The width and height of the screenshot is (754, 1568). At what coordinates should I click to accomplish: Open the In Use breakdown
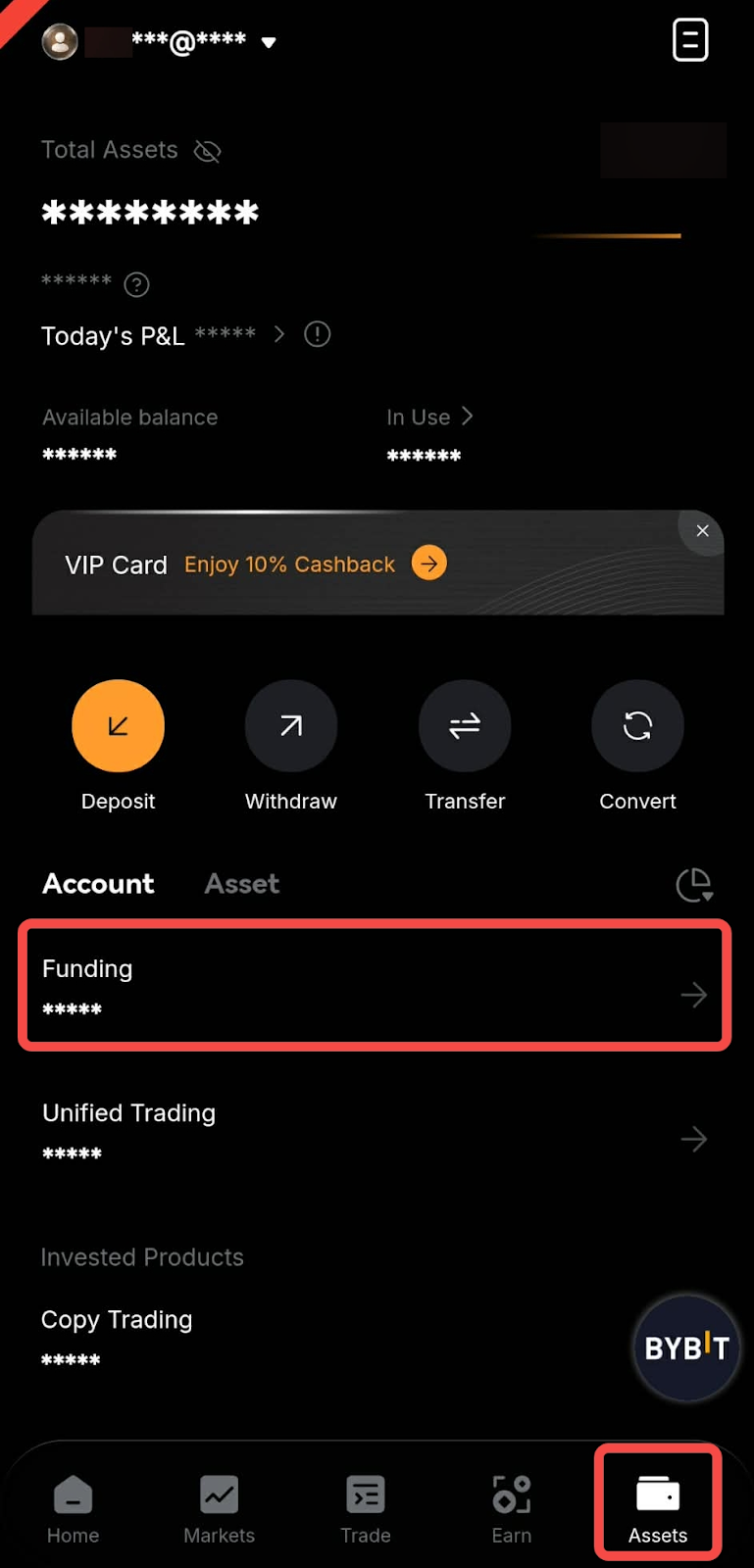click(430, 417)
